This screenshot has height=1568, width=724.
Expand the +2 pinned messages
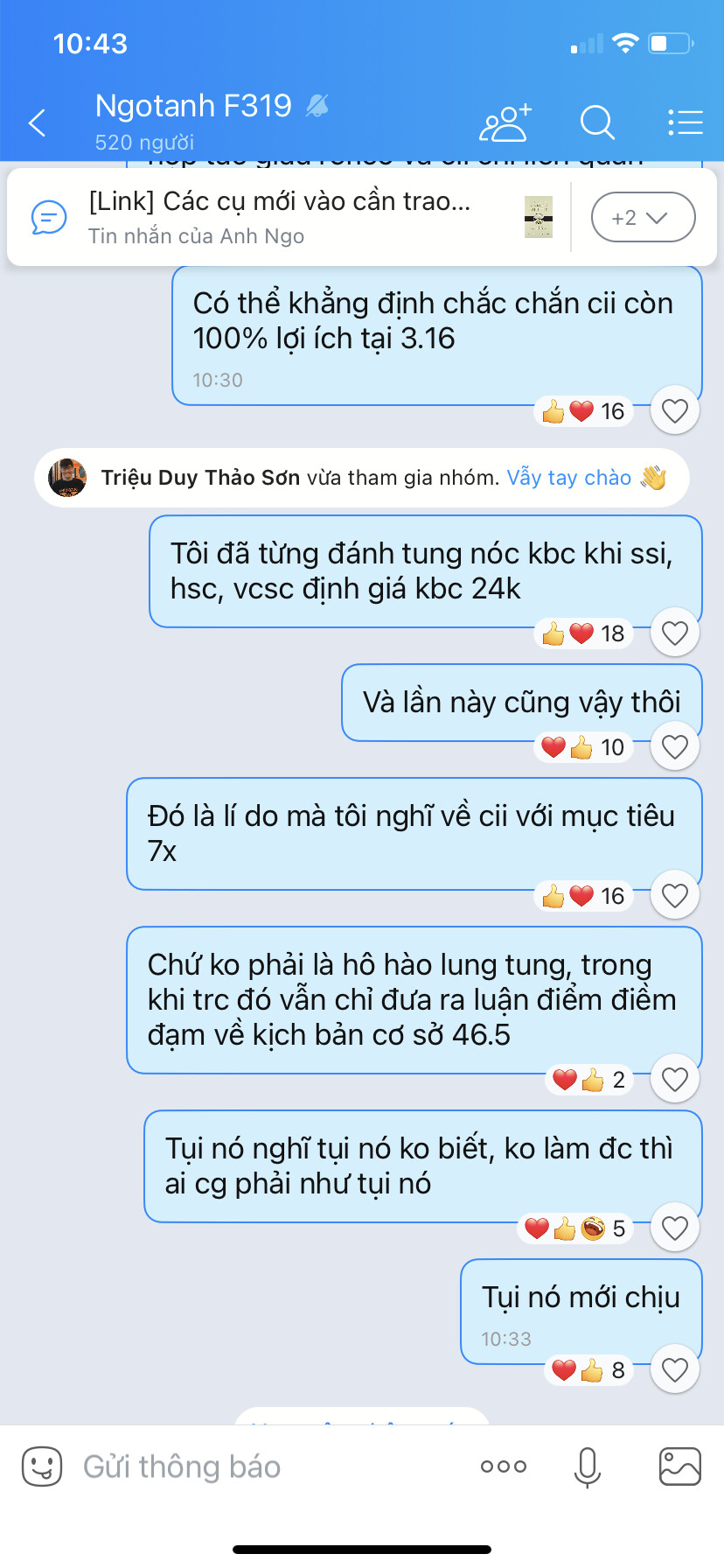643,217
